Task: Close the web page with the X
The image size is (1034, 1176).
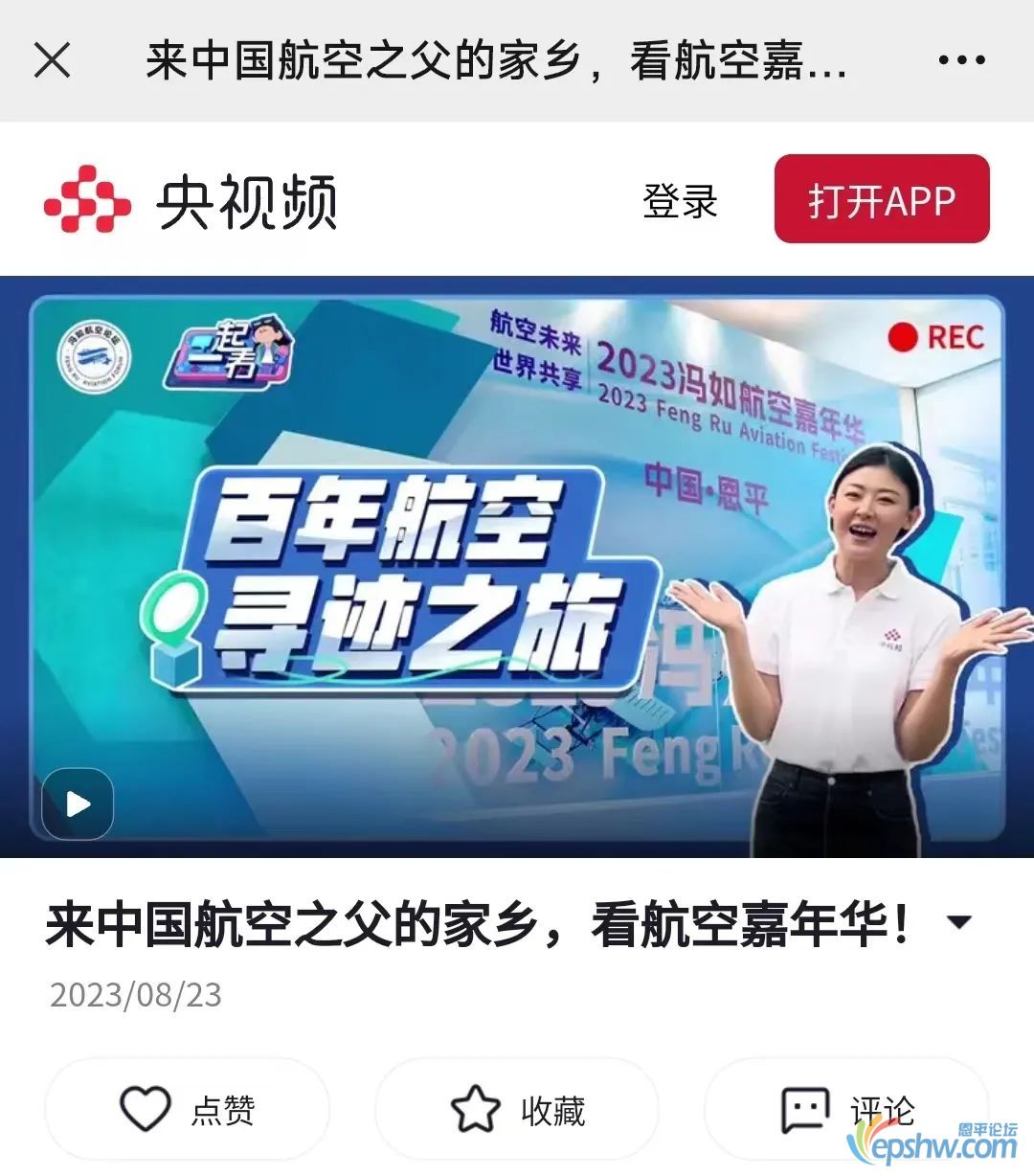Action: tap(52, 60)
